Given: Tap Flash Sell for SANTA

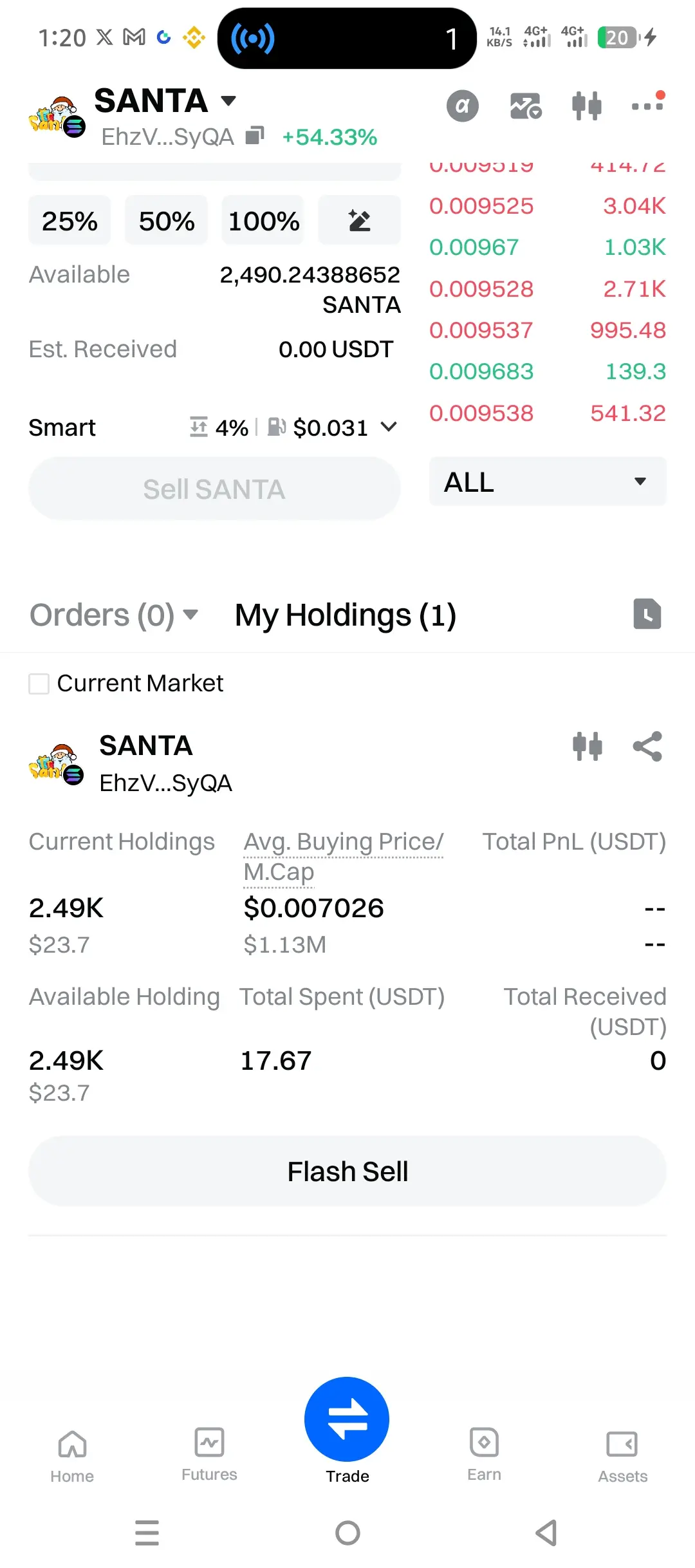Looking at the screenshot, I should point(347,1171).
